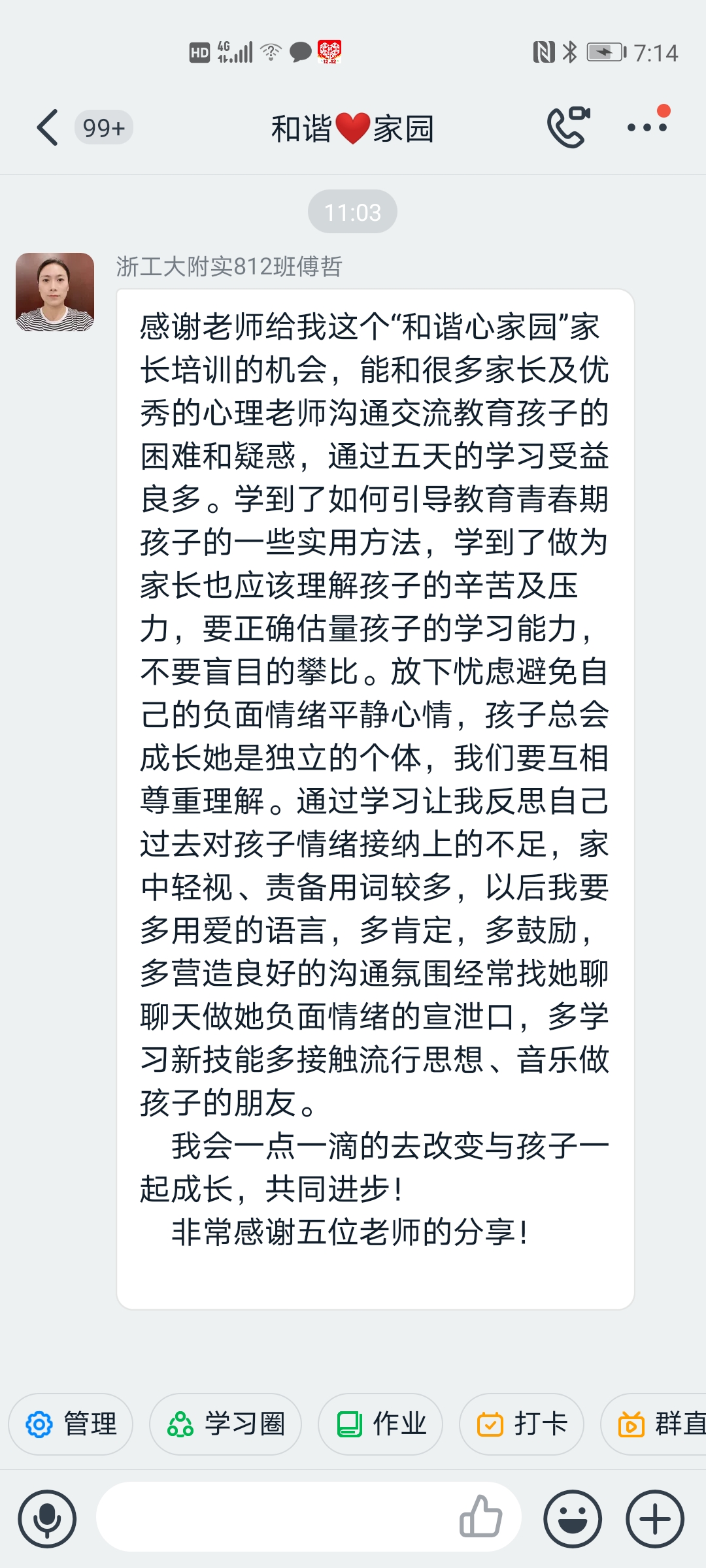706x1568 pixels.
Task: Start a group voice or video call
Action: tap(568, 127)
